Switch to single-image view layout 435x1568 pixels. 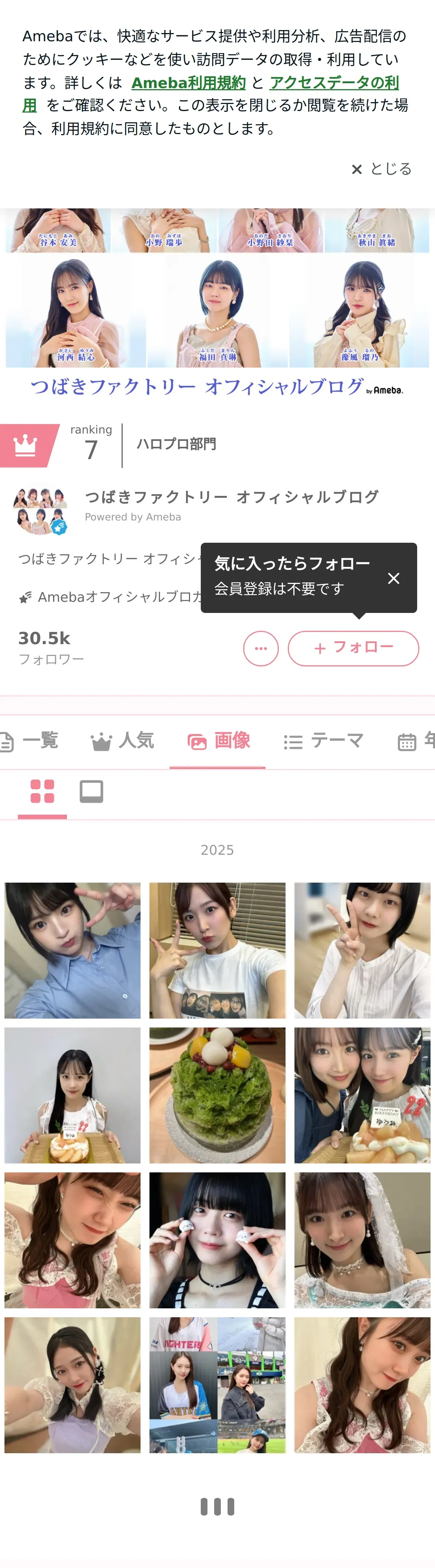tap(91, 791)
